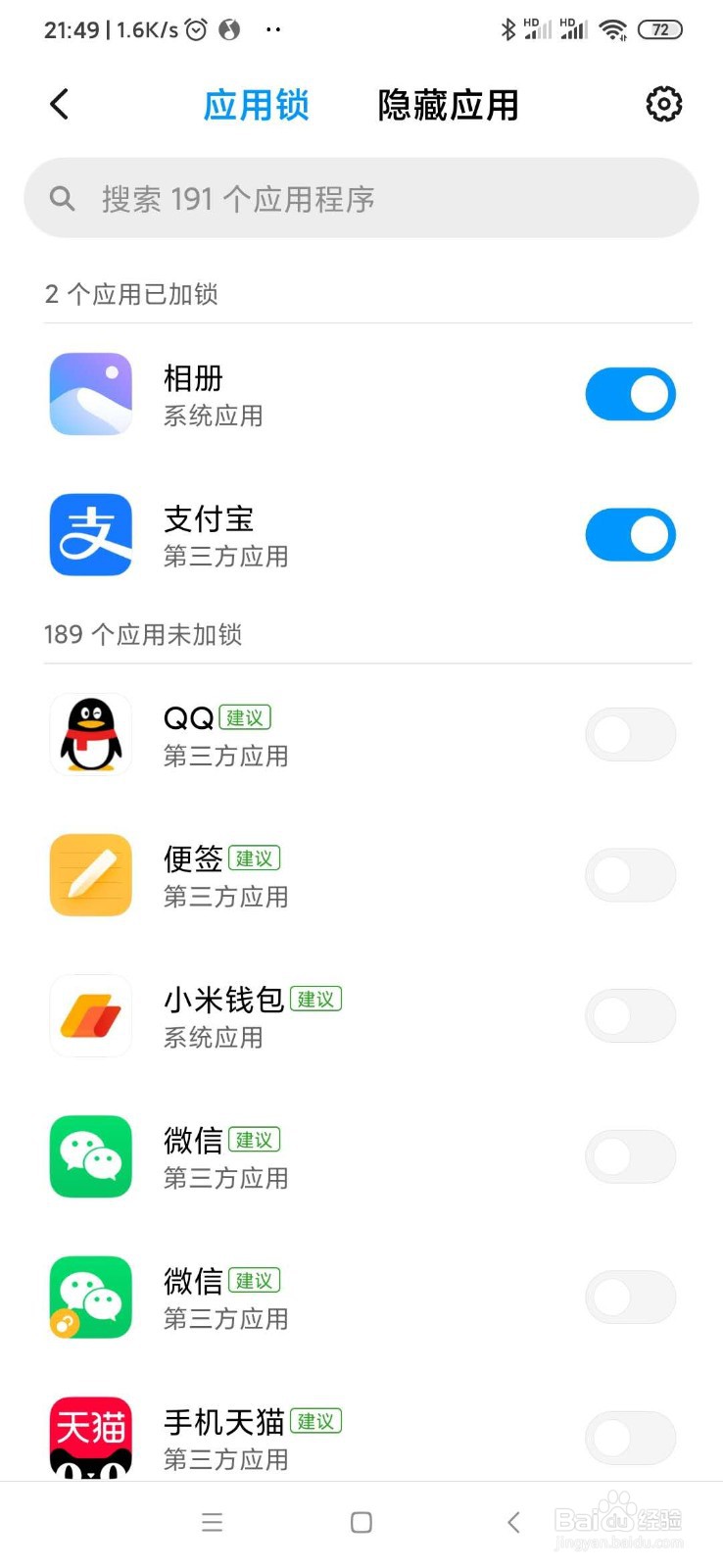Click the 手机天猫 Tmall app icon
Screen dimensions: 723x1568
pyautogui.click(x=90, y=1438)
